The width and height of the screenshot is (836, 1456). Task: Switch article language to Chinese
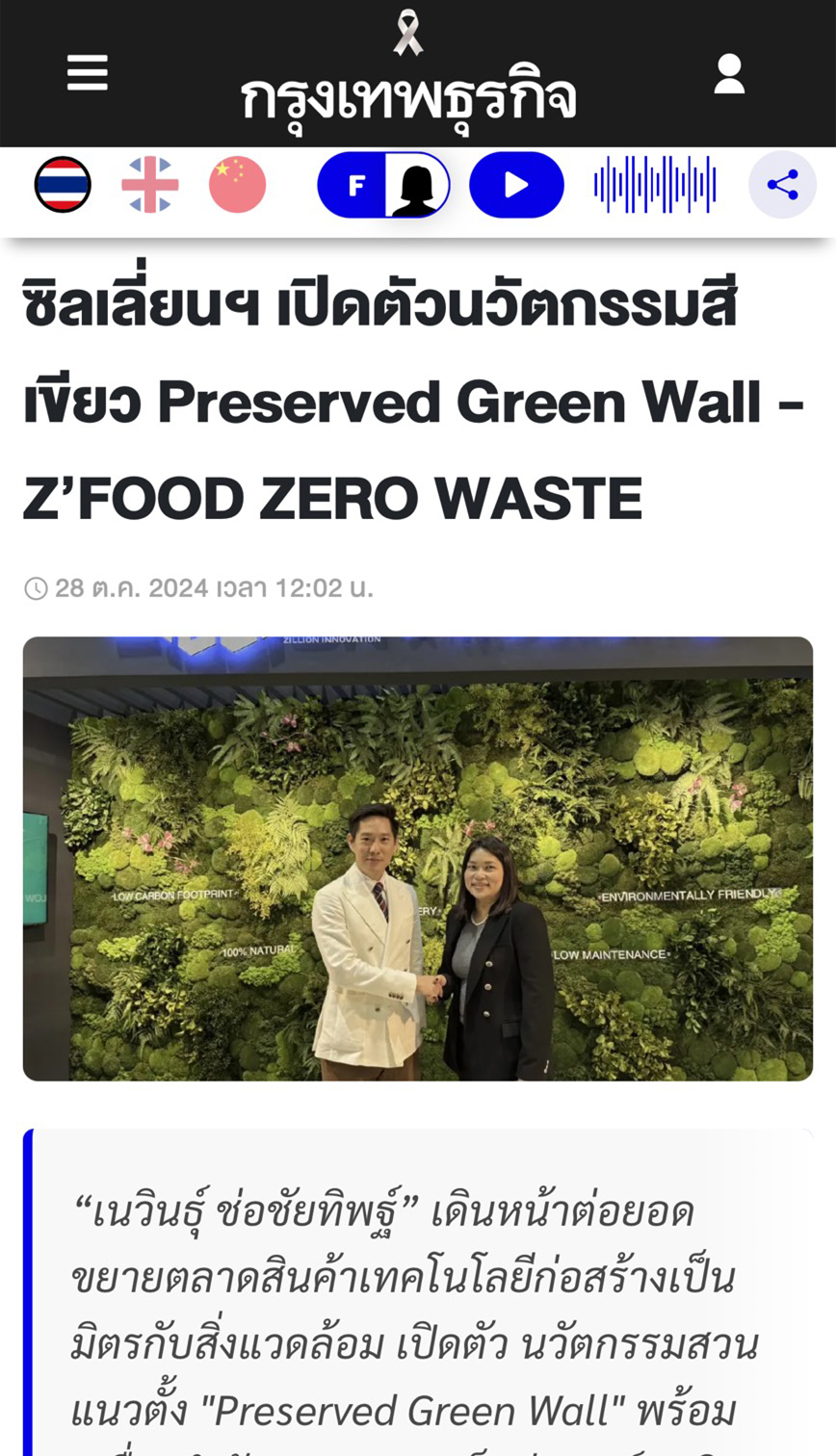point(237,184)
